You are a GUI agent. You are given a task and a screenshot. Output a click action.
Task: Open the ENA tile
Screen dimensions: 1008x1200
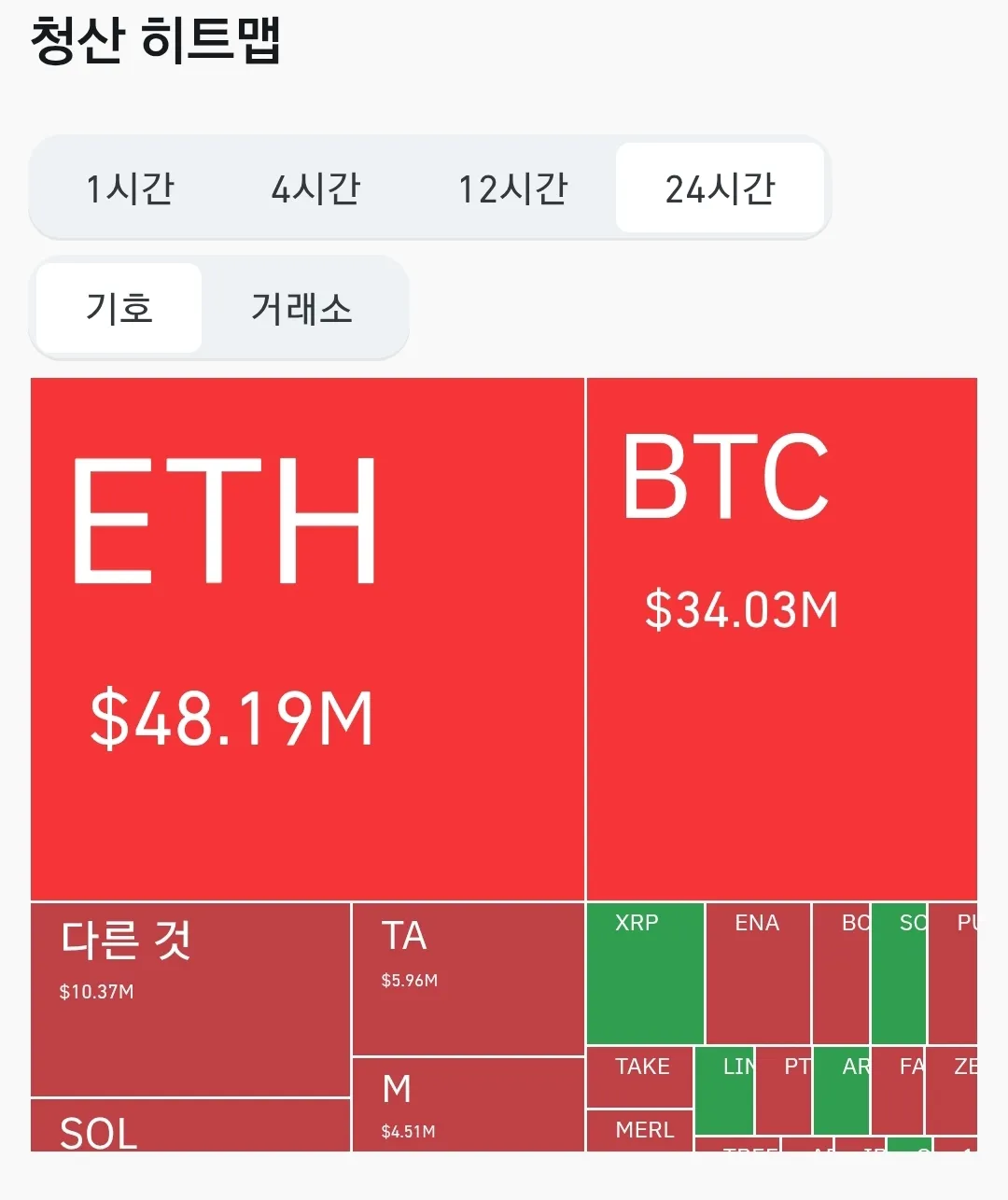click(x=757, y=973)
